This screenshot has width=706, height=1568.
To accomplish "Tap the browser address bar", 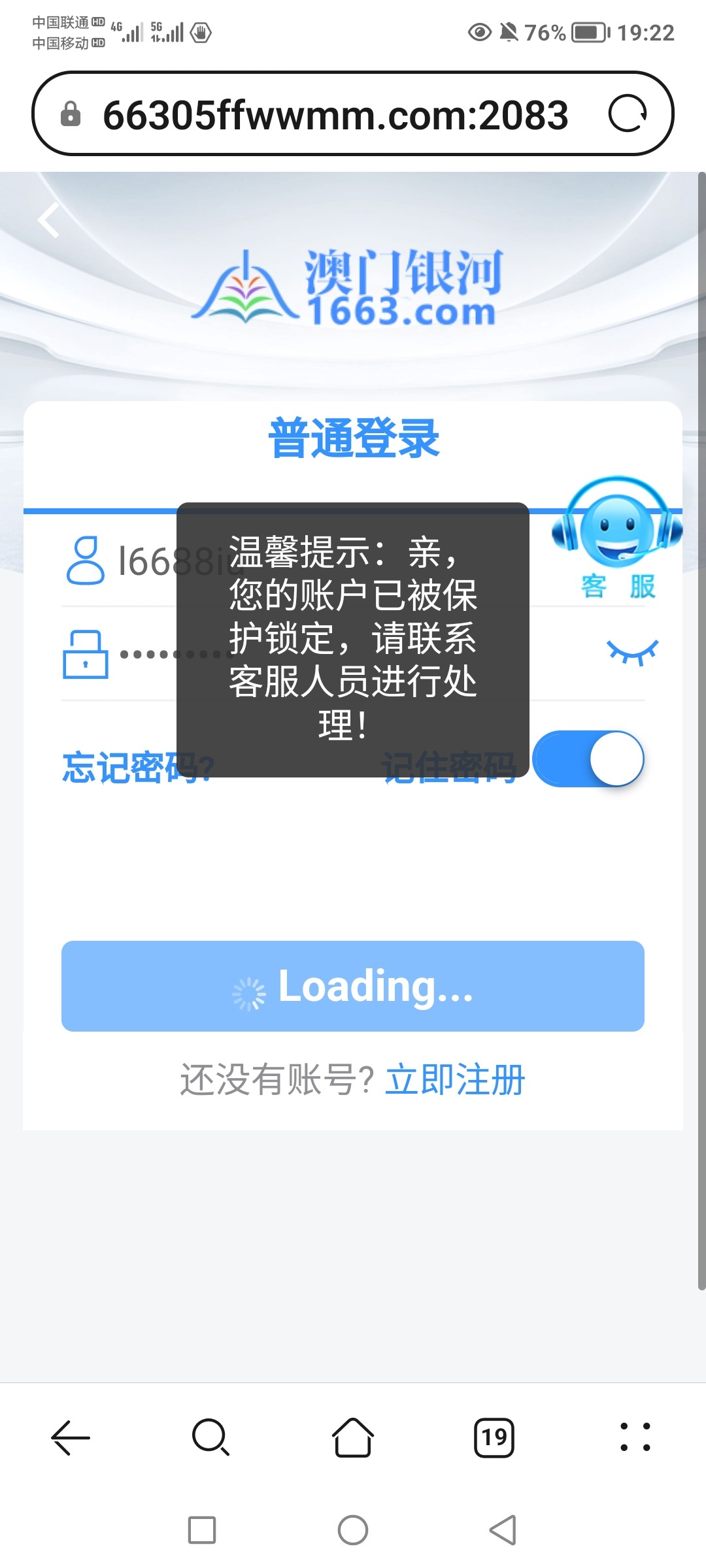I will pos(335,115).
